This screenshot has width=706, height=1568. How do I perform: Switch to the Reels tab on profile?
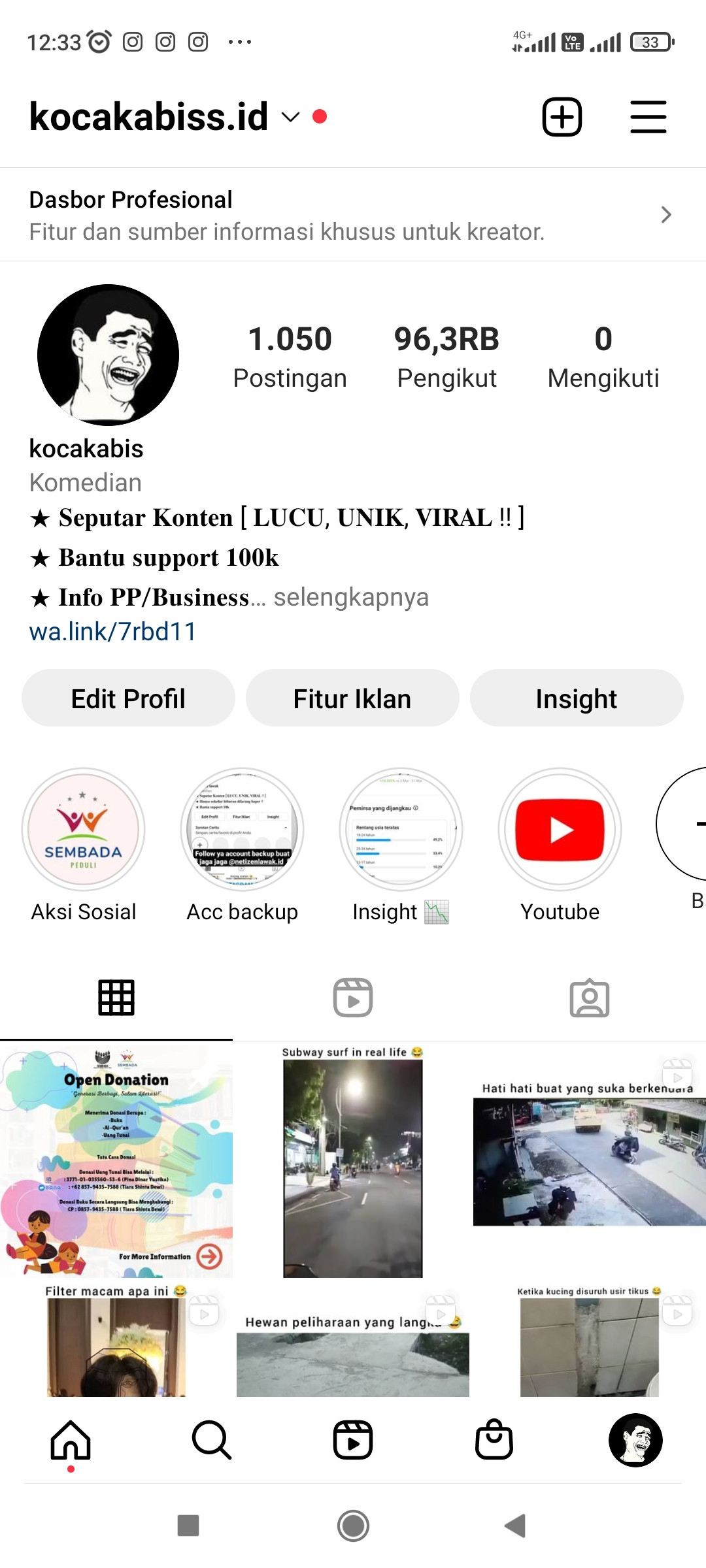click(x=353, y=998)
